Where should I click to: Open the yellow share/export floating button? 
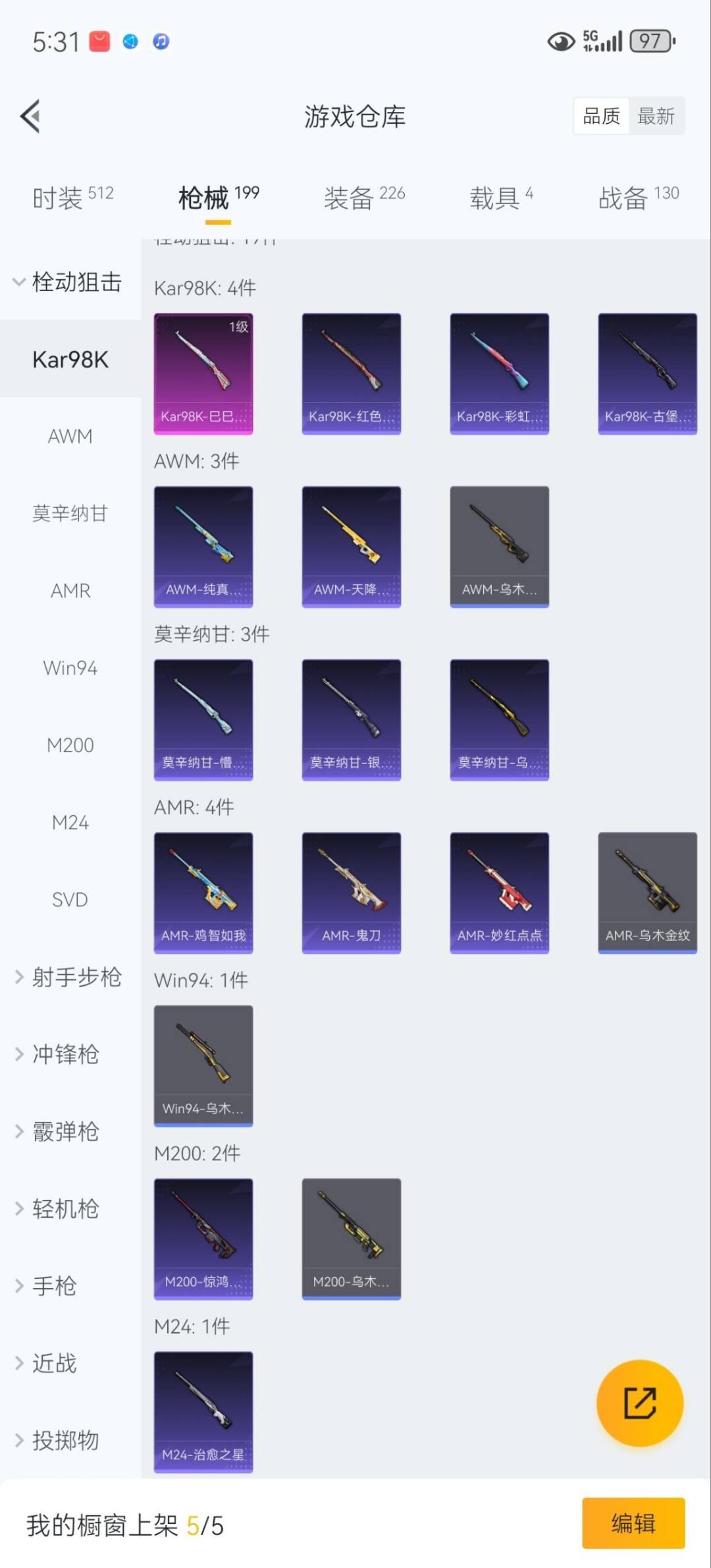coord(639,1403)
